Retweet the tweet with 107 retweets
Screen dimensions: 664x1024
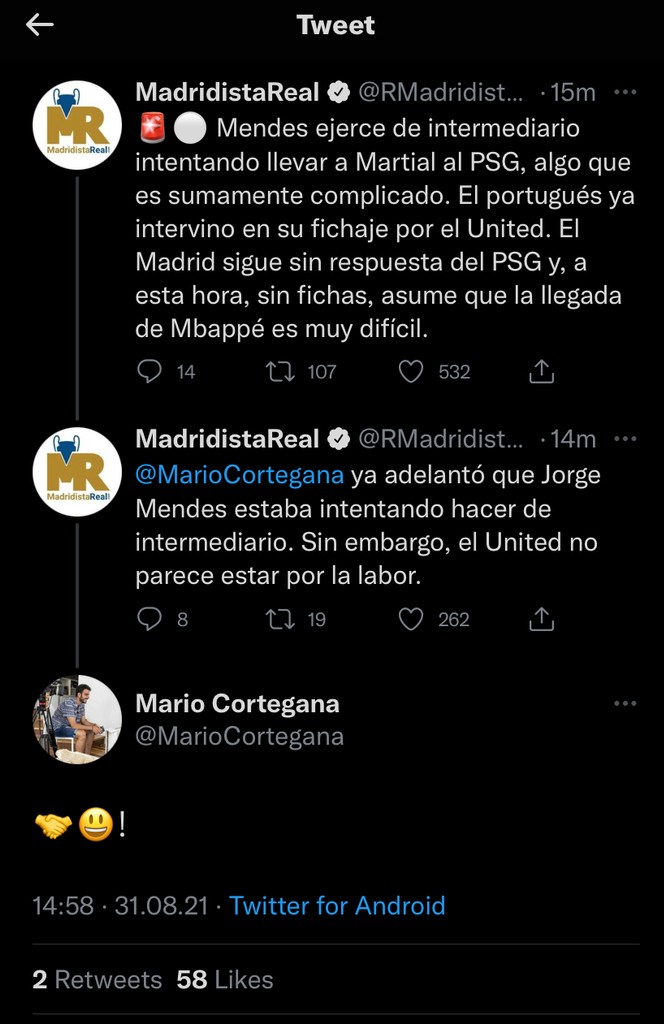pyautogui.click(x=278, y=372)
